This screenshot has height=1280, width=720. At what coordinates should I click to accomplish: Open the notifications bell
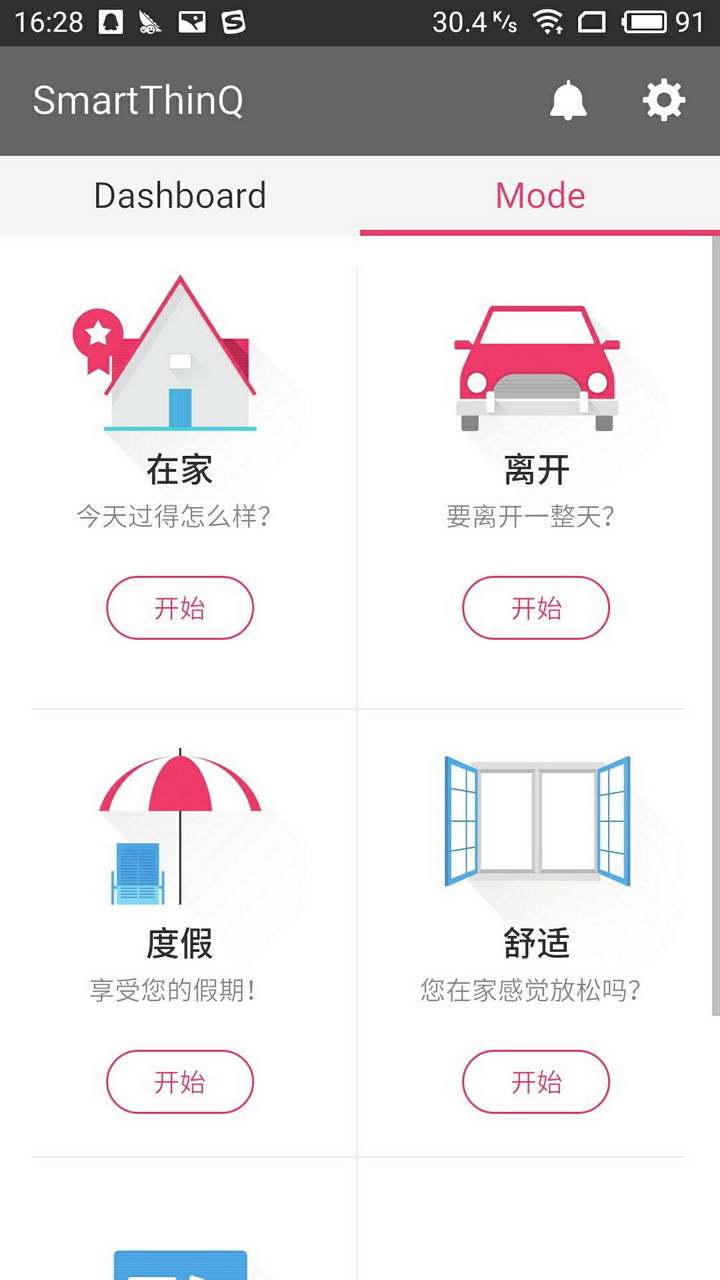pos(568,101)
